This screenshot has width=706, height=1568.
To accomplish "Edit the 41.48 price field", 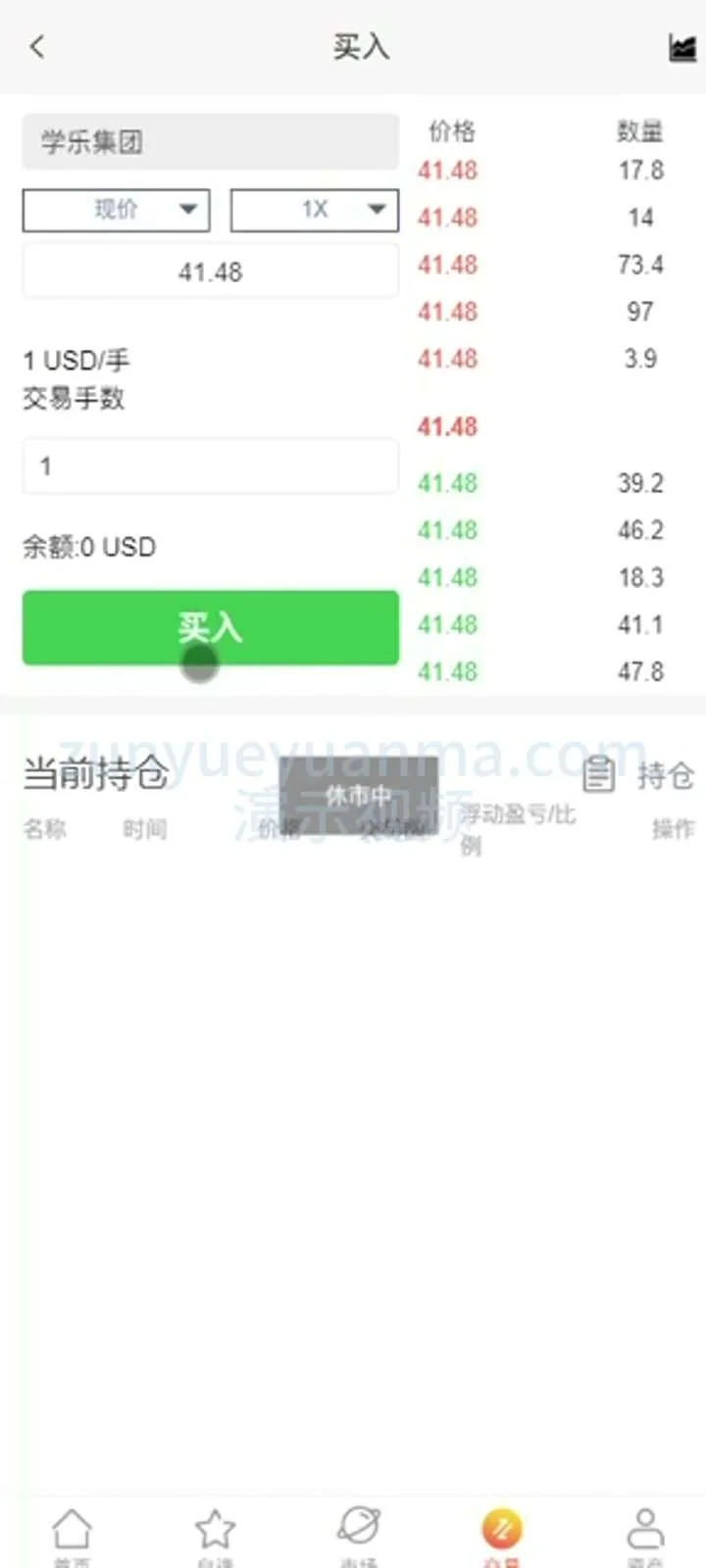I will (x=210, y=271).
